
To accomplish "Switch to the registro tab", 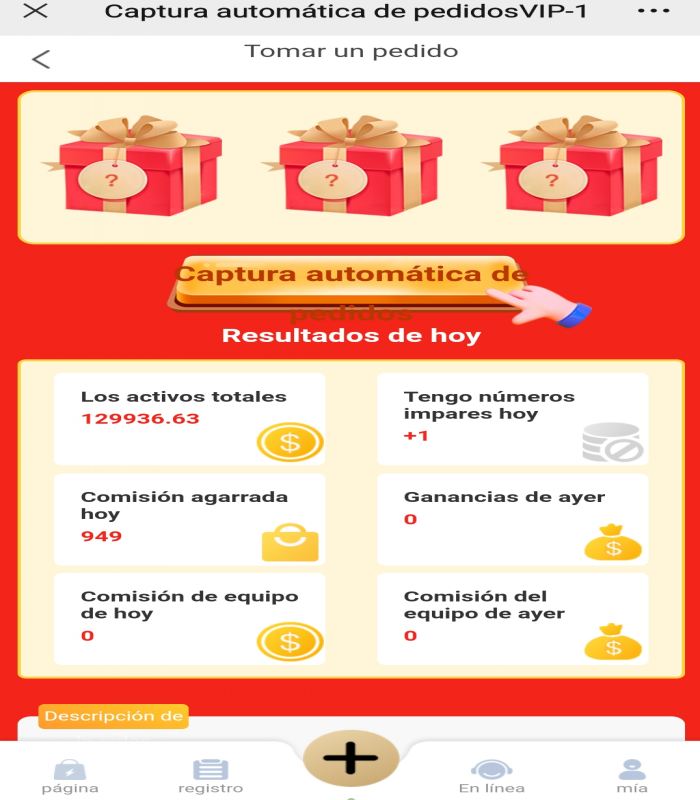I will coord(210,776).
